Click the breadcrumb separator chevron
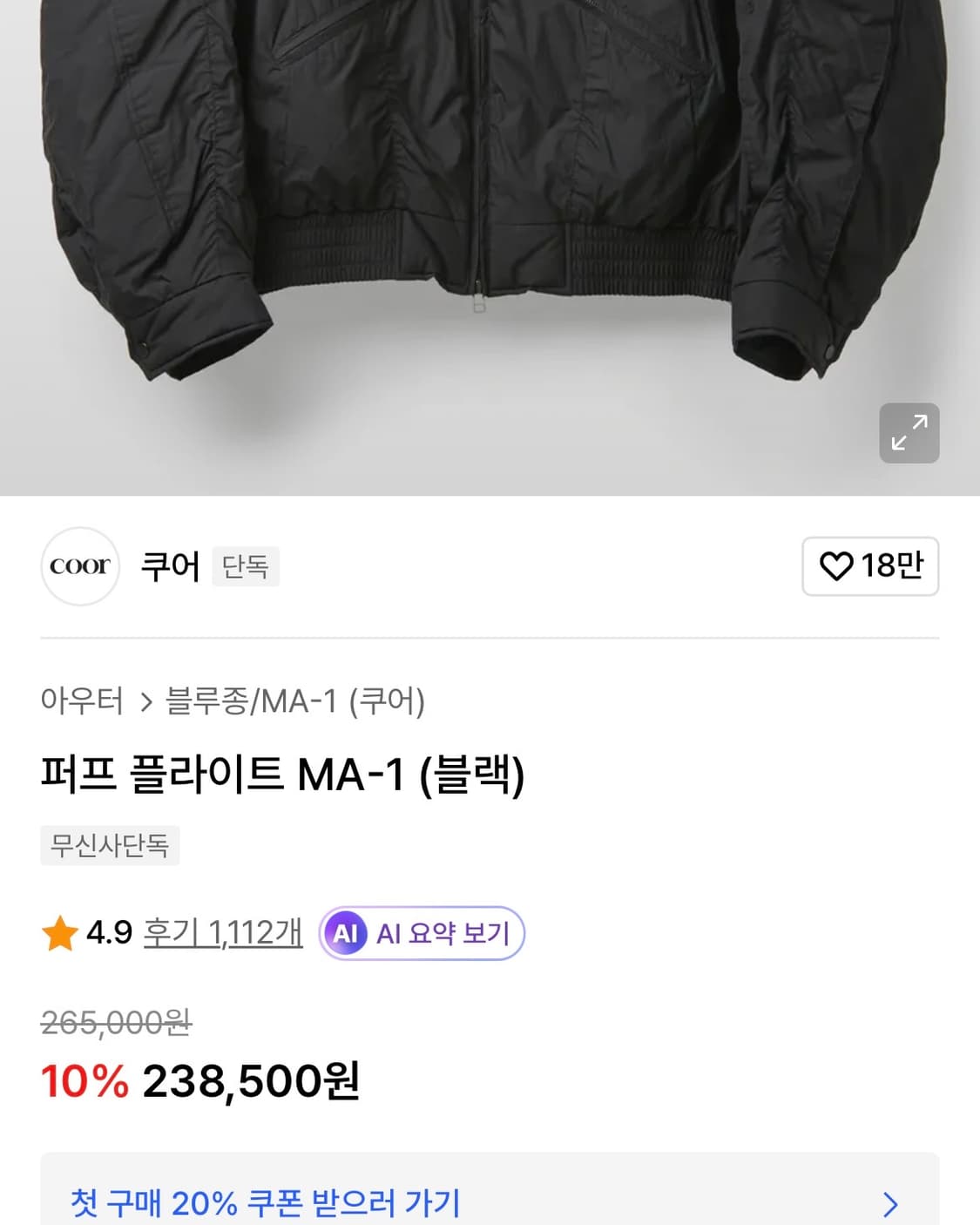This screenshot has height=1225, width=980. pos(145,699)
